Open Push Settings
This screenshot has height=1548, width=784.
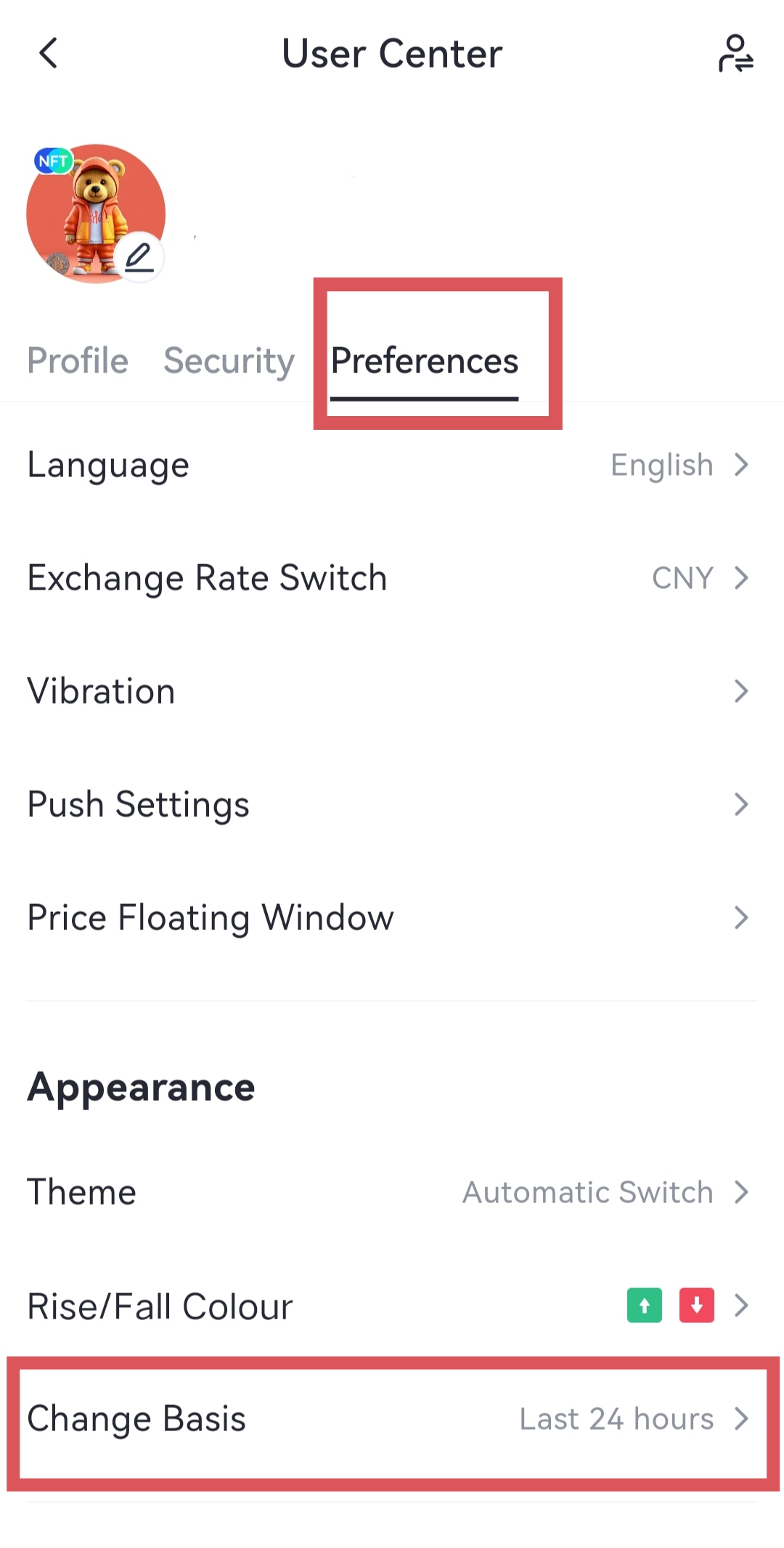392,804
